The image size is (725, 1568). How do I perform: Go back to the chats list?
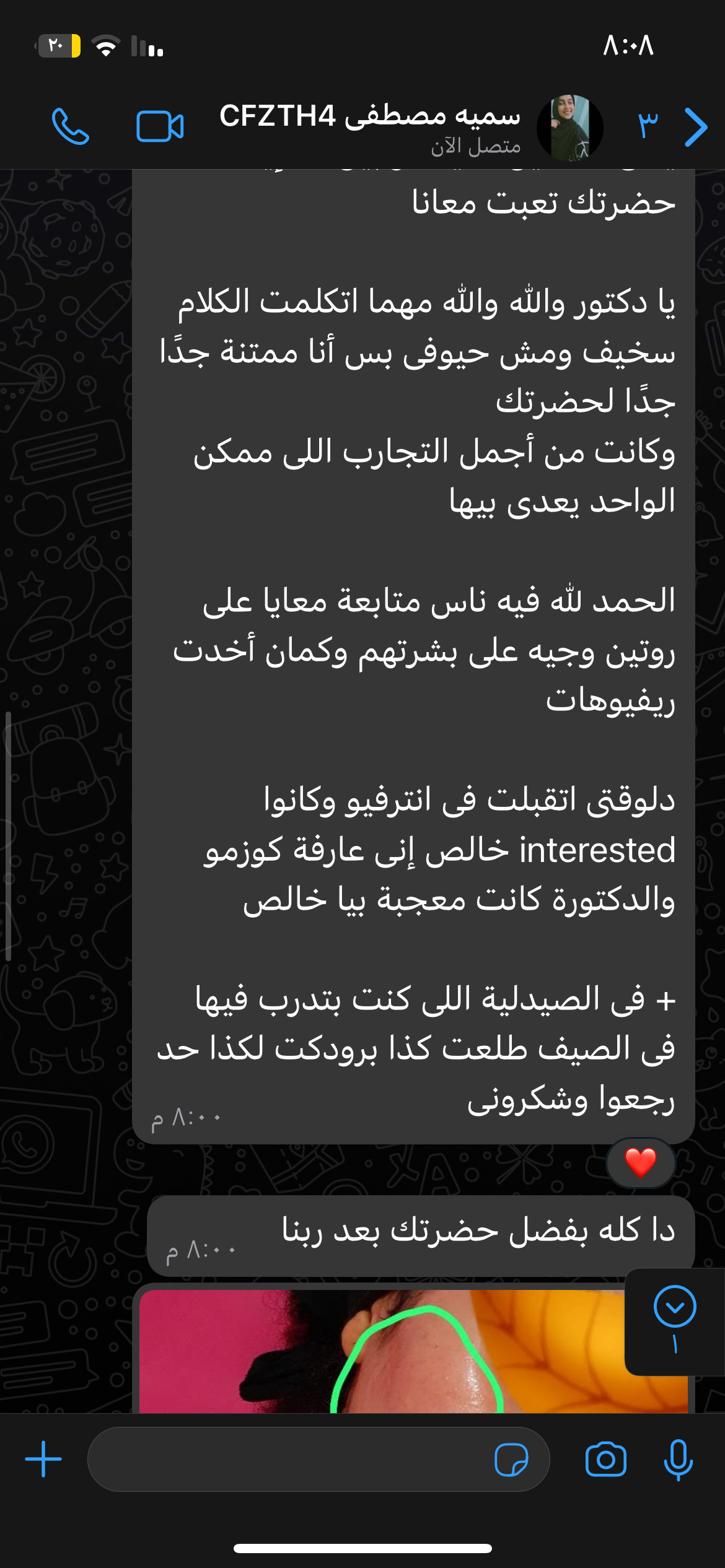click(x=695, y=126)
